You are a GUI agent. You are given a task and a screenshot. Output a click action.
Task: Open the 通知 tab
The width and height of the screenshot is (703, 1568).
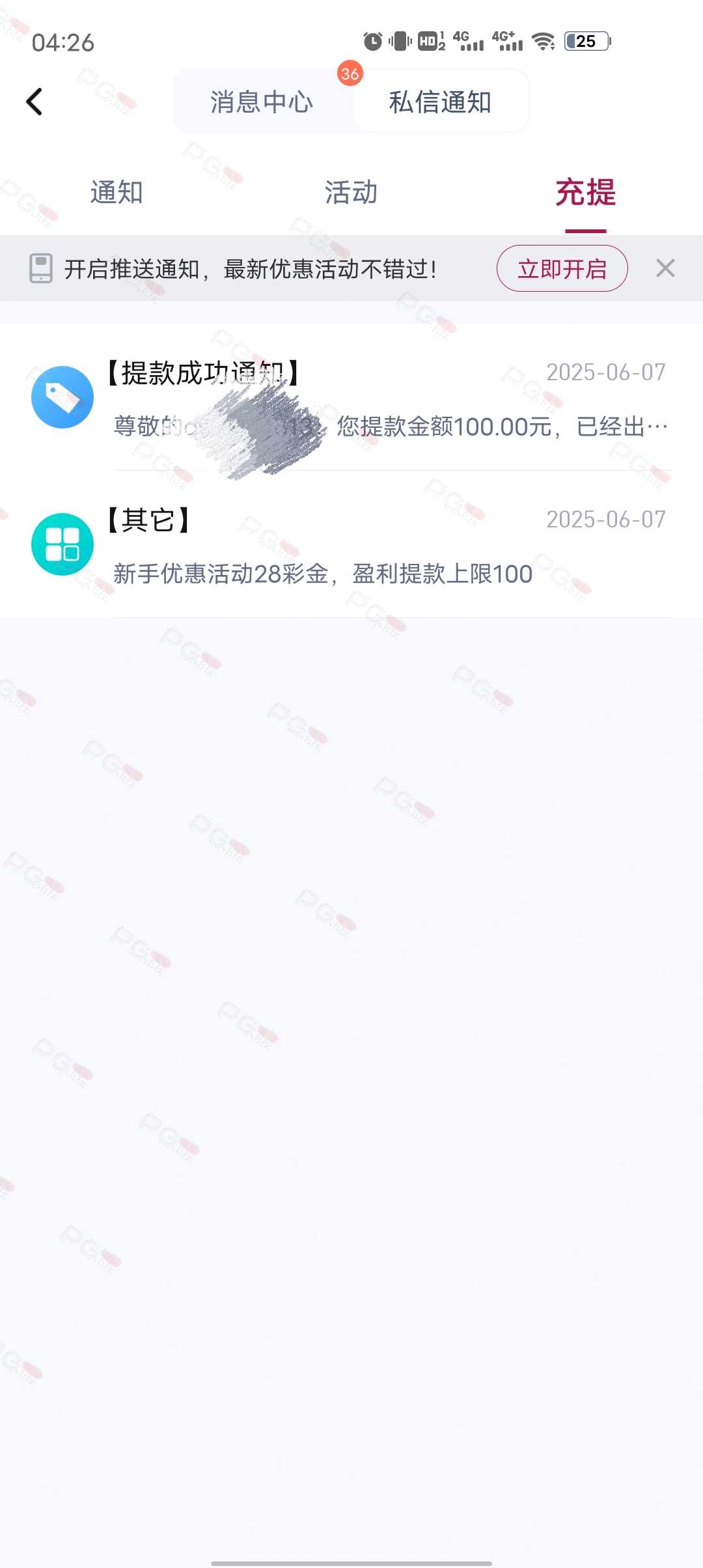[x=117, y=193]
